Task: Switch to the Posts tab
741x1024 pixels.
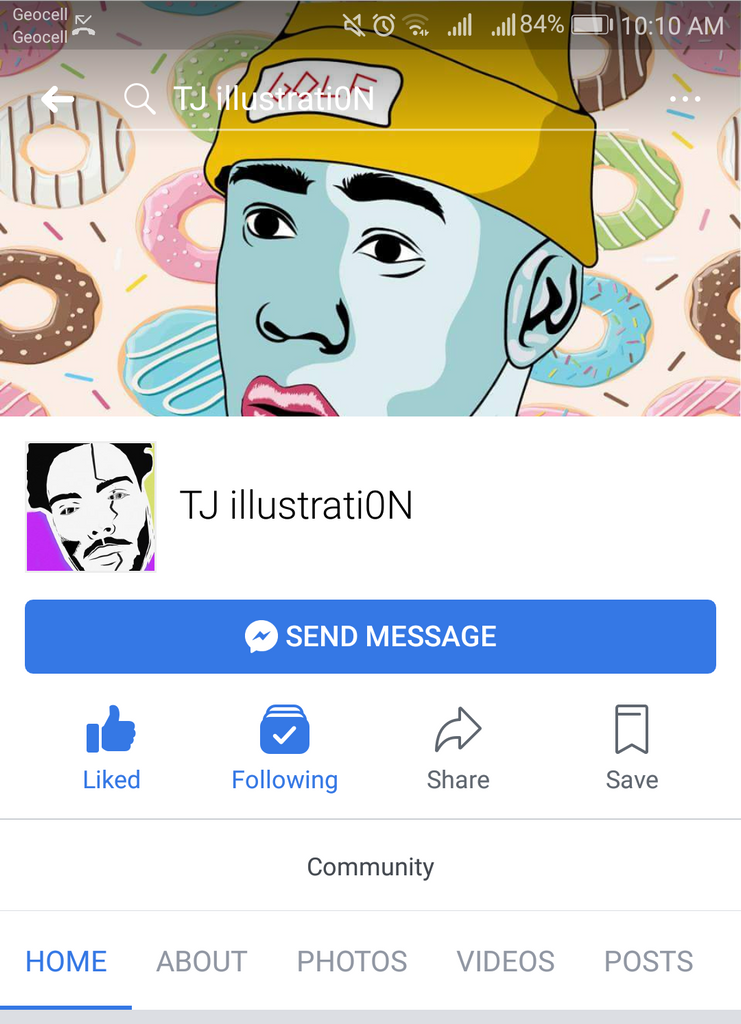Action: pos(648,961)
